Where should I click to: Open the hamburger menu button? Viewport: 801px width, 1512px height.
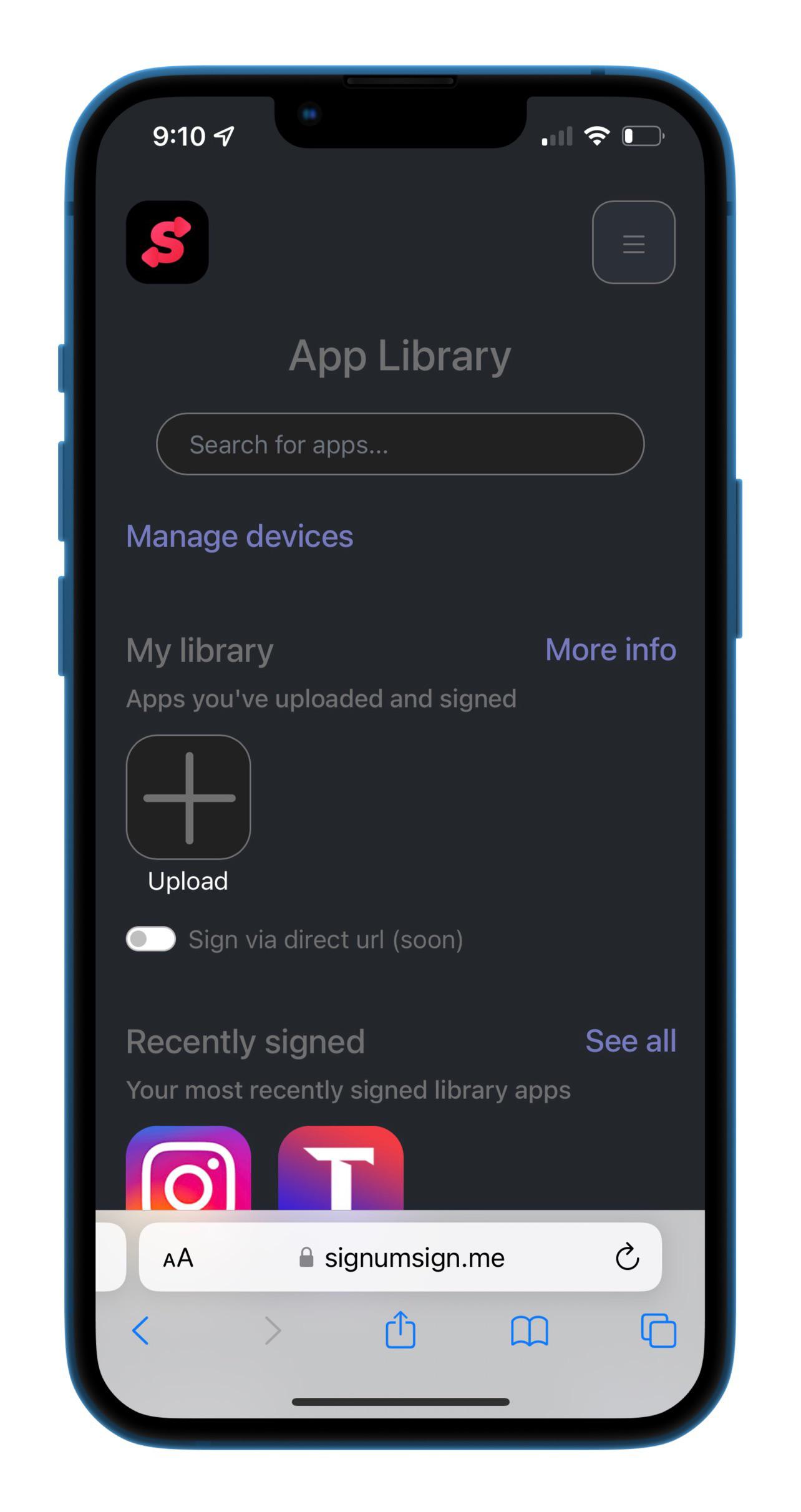click(633, 243)
